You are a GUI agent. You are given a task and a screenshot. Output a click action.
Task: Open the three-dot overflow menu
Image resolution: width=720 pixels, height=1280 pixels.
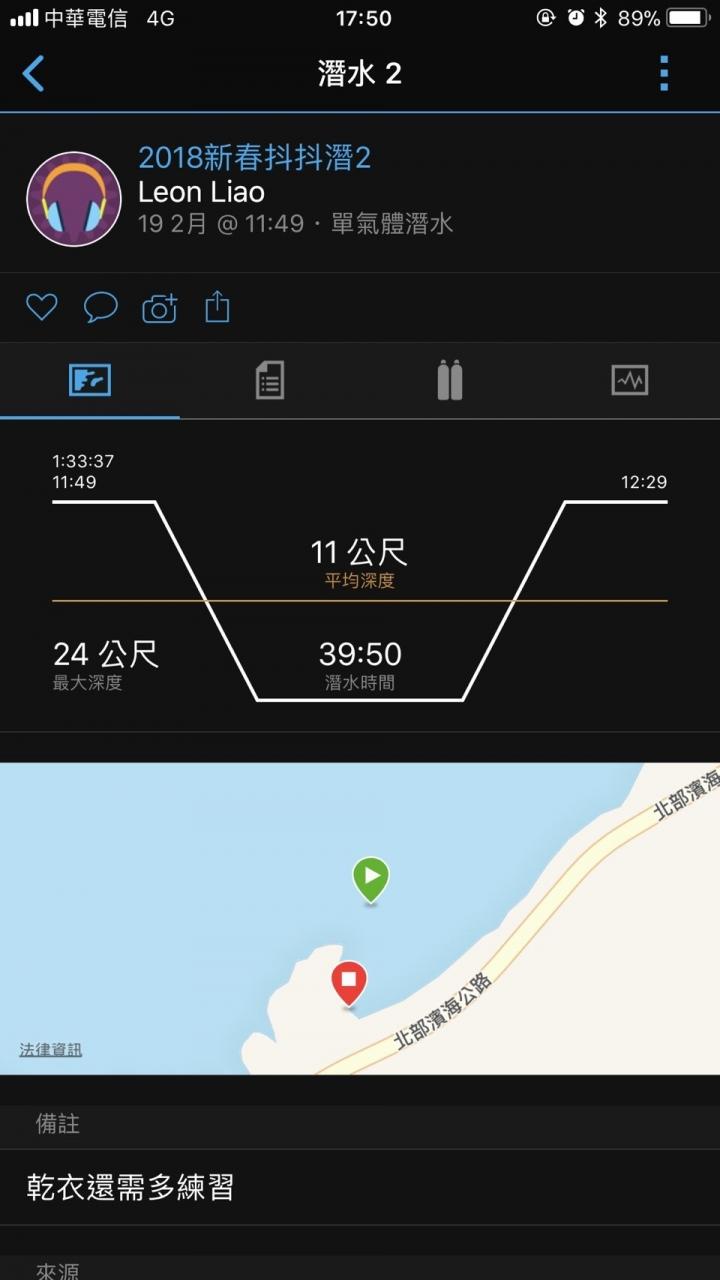(x=663, y=74)
